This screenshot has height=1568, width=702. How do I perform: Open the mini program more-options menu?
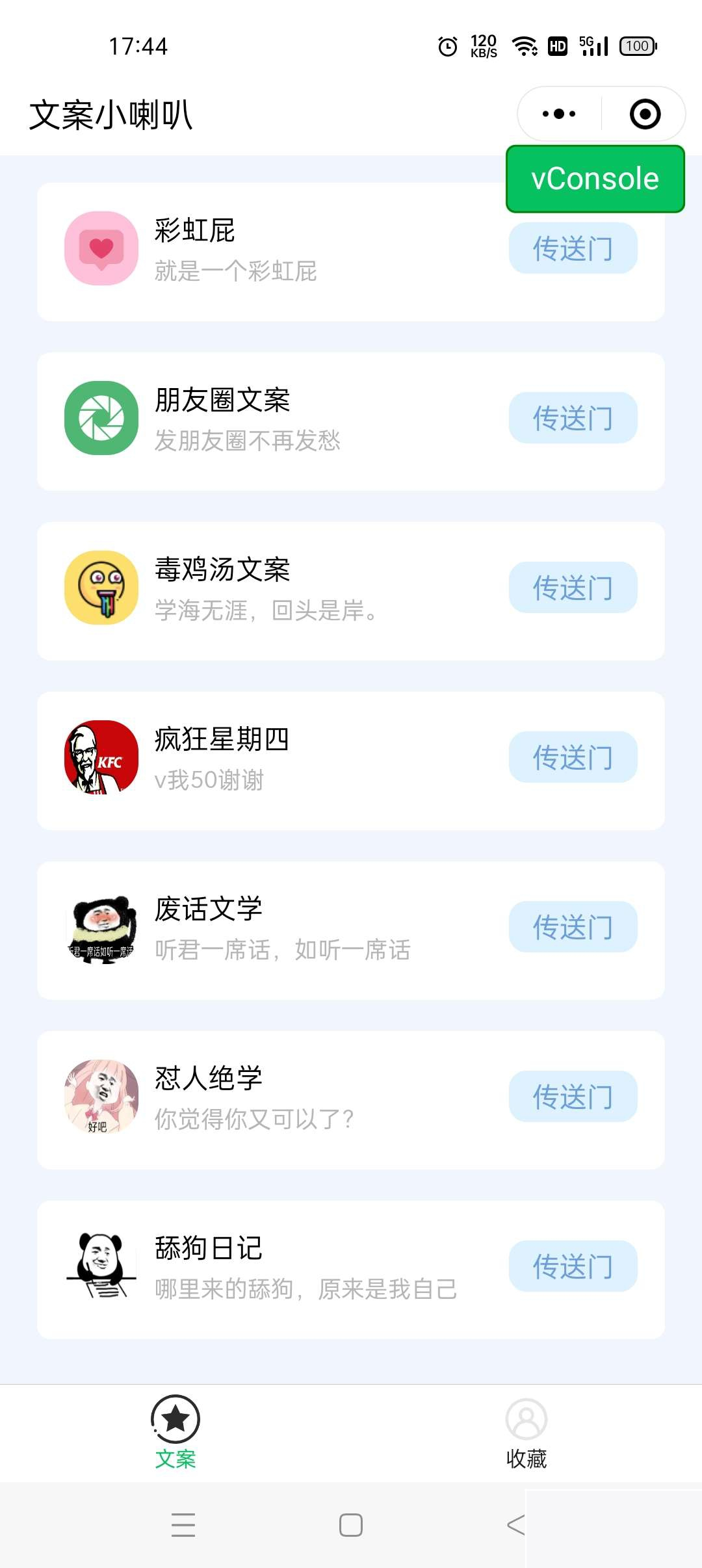[x=559, y=114]
